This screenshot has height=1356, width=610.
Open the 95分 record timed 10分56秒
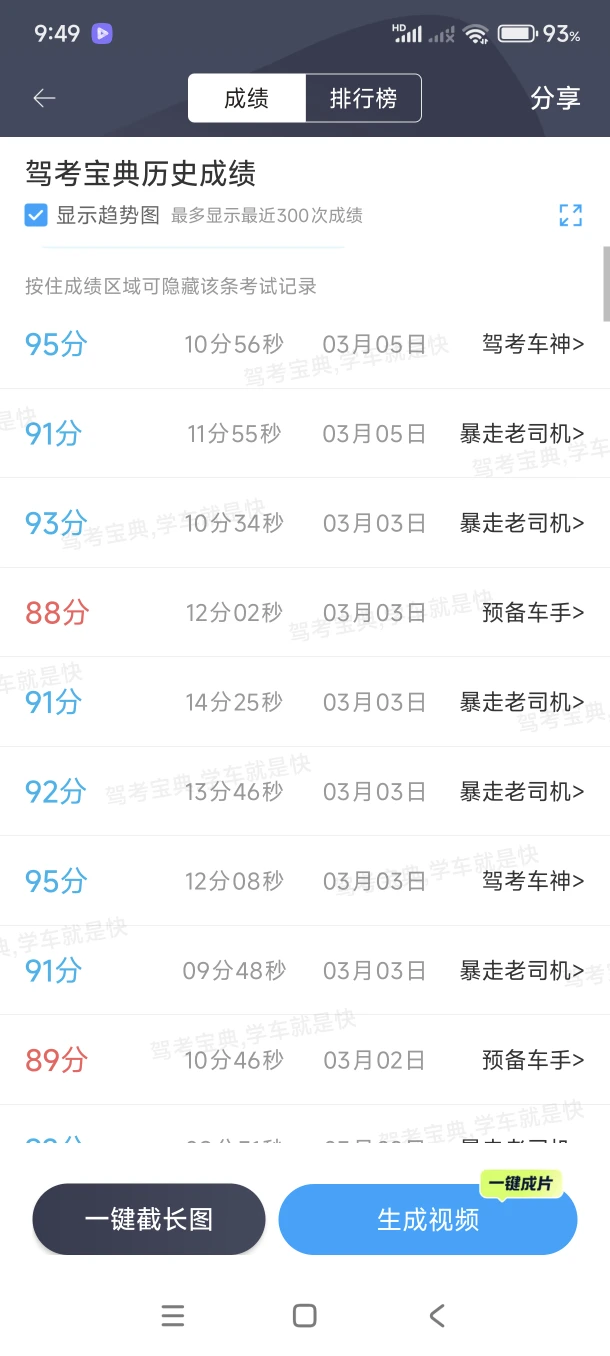click(x=304, y=344)
